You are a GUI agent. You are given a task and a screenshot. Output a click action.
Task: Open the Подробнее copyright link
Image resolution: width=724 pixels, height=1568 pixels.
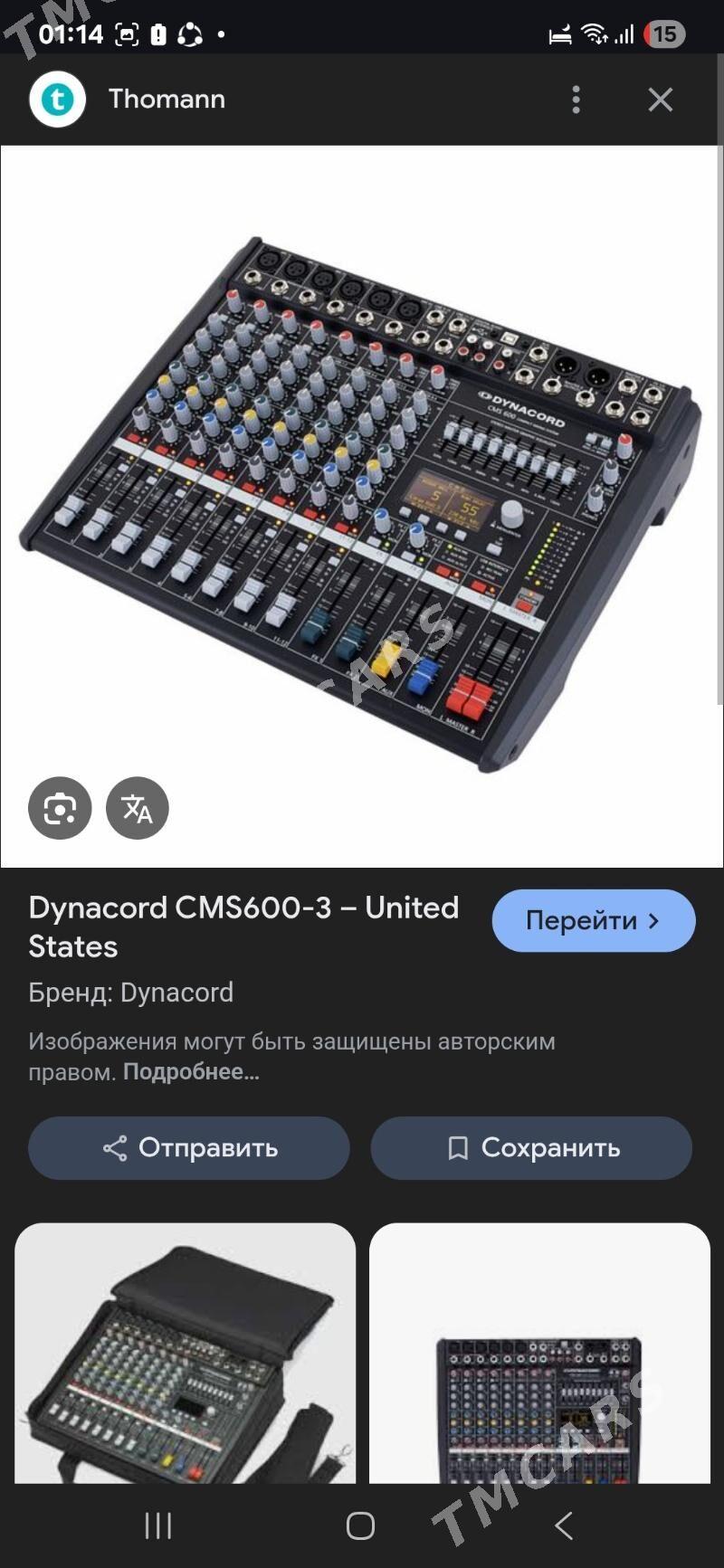coord(191,1072)
